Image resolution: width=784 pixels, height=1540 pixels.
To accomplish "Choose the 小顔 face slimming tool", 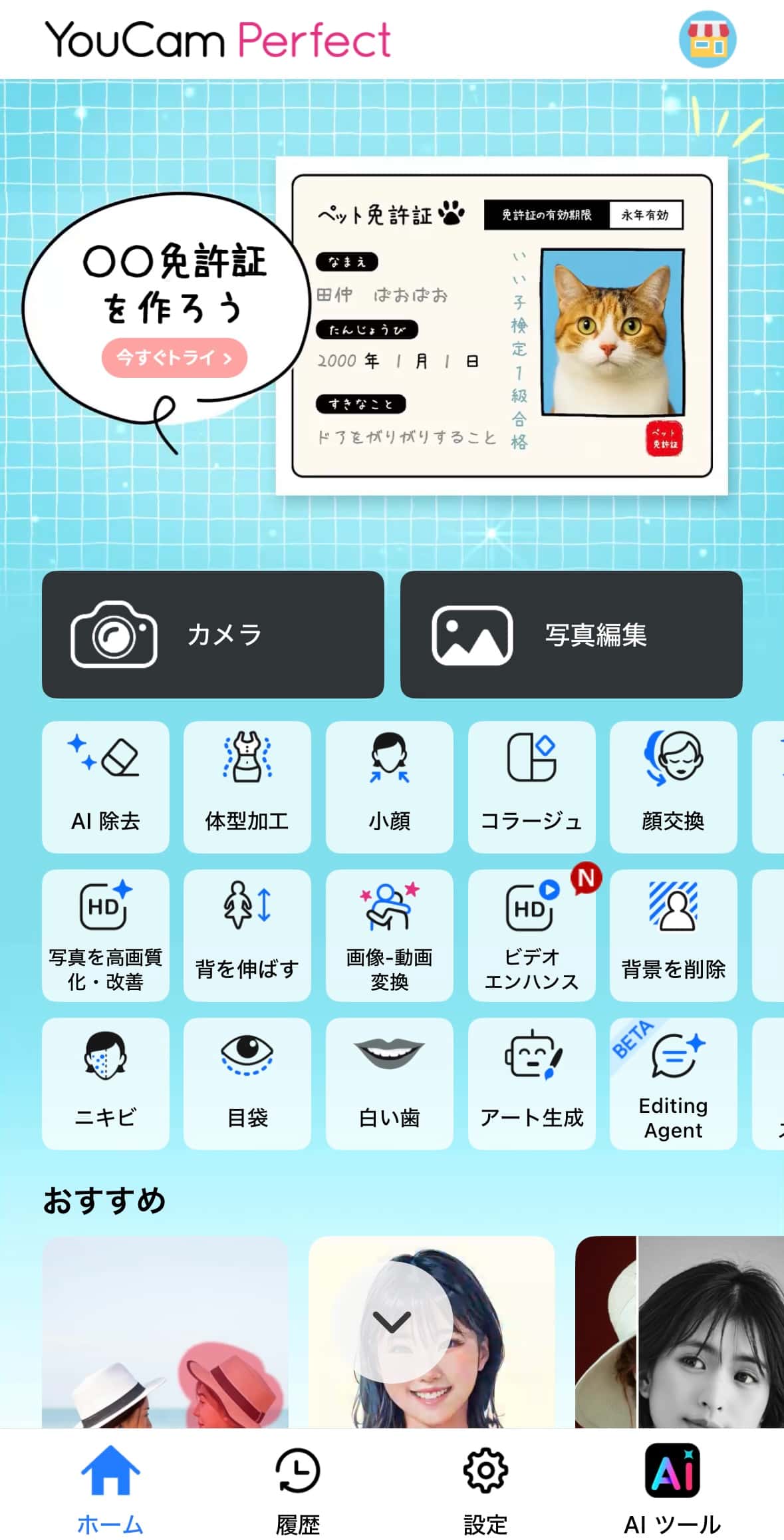I will pyautogui.click(x=390, y=786).
